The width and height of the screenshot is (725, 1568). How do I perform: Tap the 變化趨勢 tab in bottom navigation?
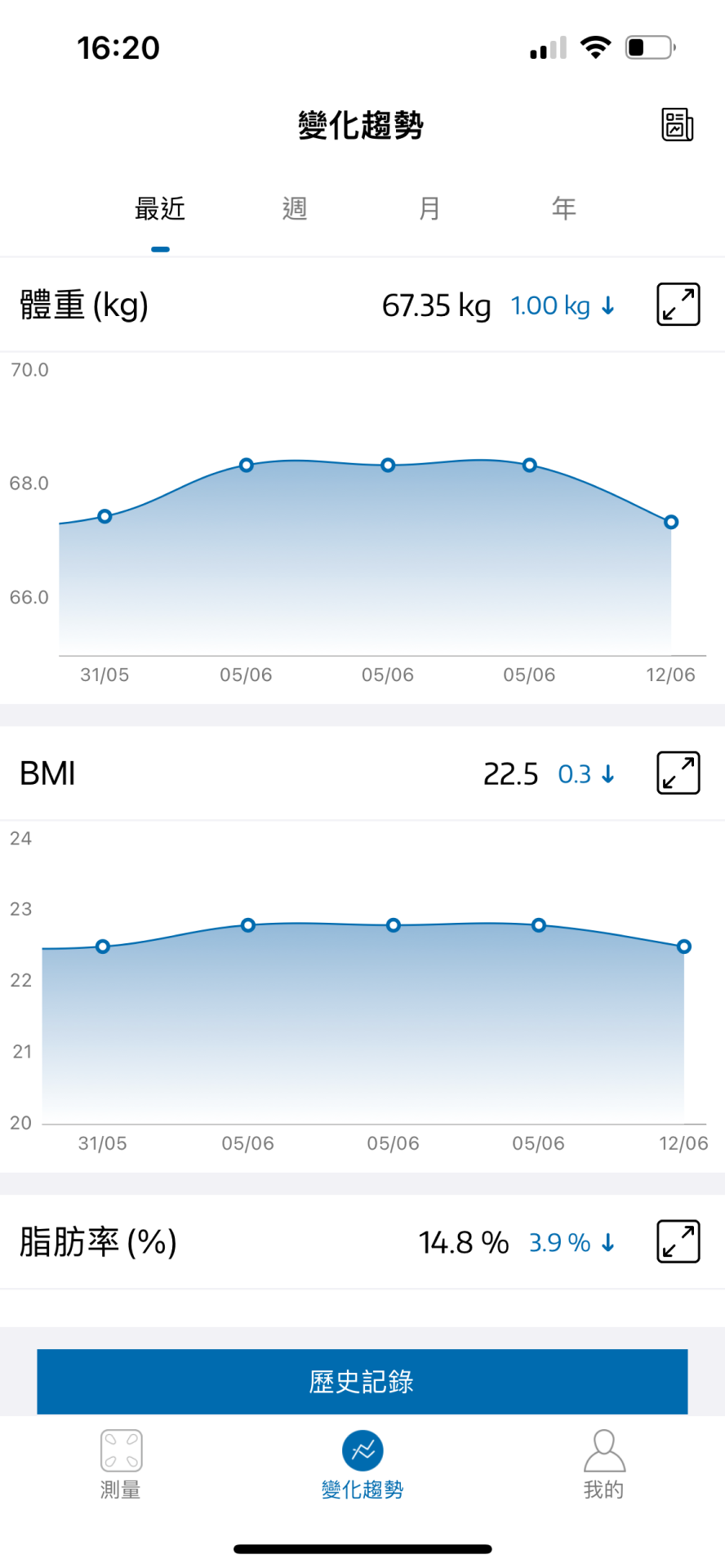(362, 1463)
